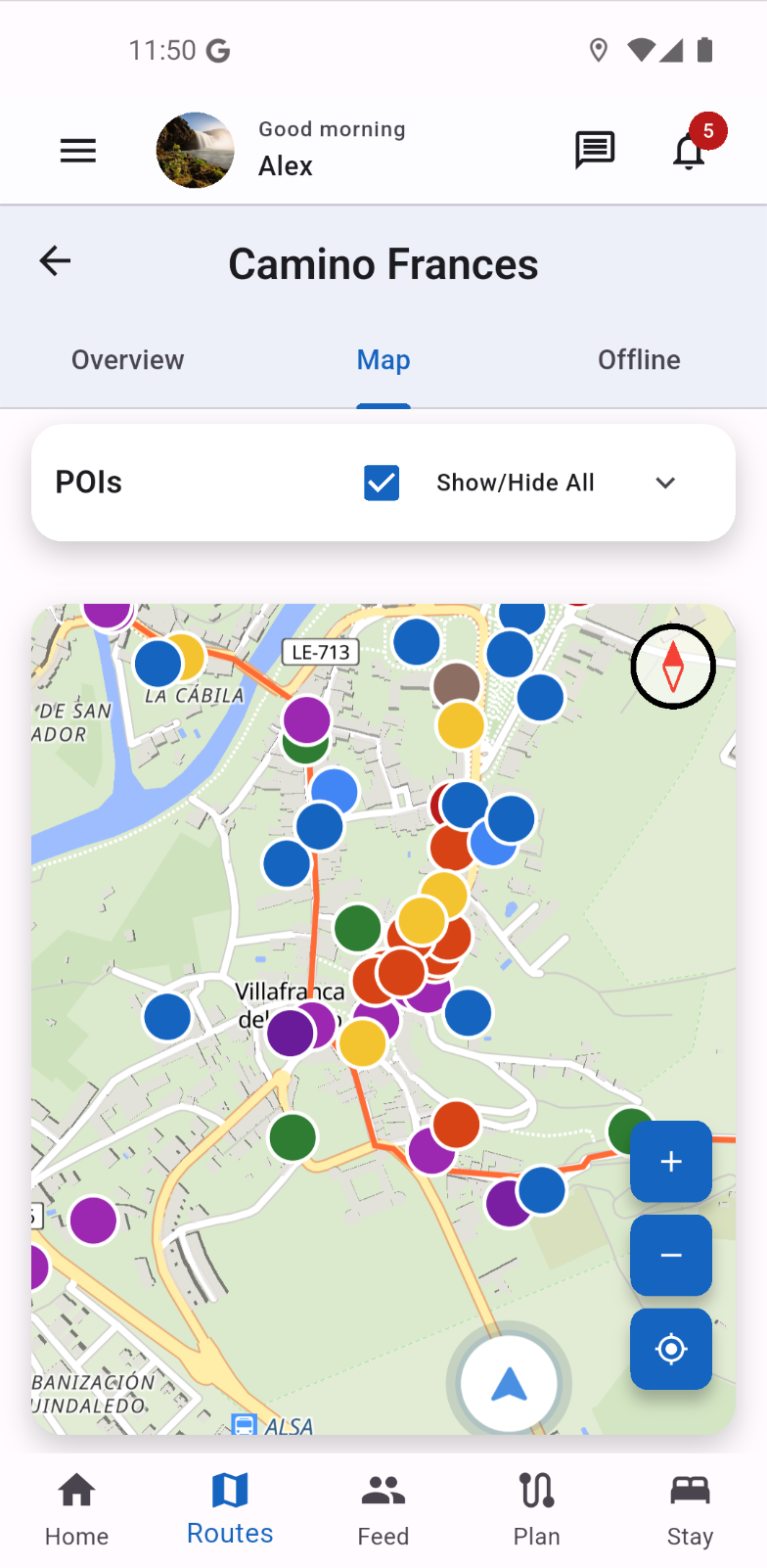Switch to the Offline tab

point(639,360)
